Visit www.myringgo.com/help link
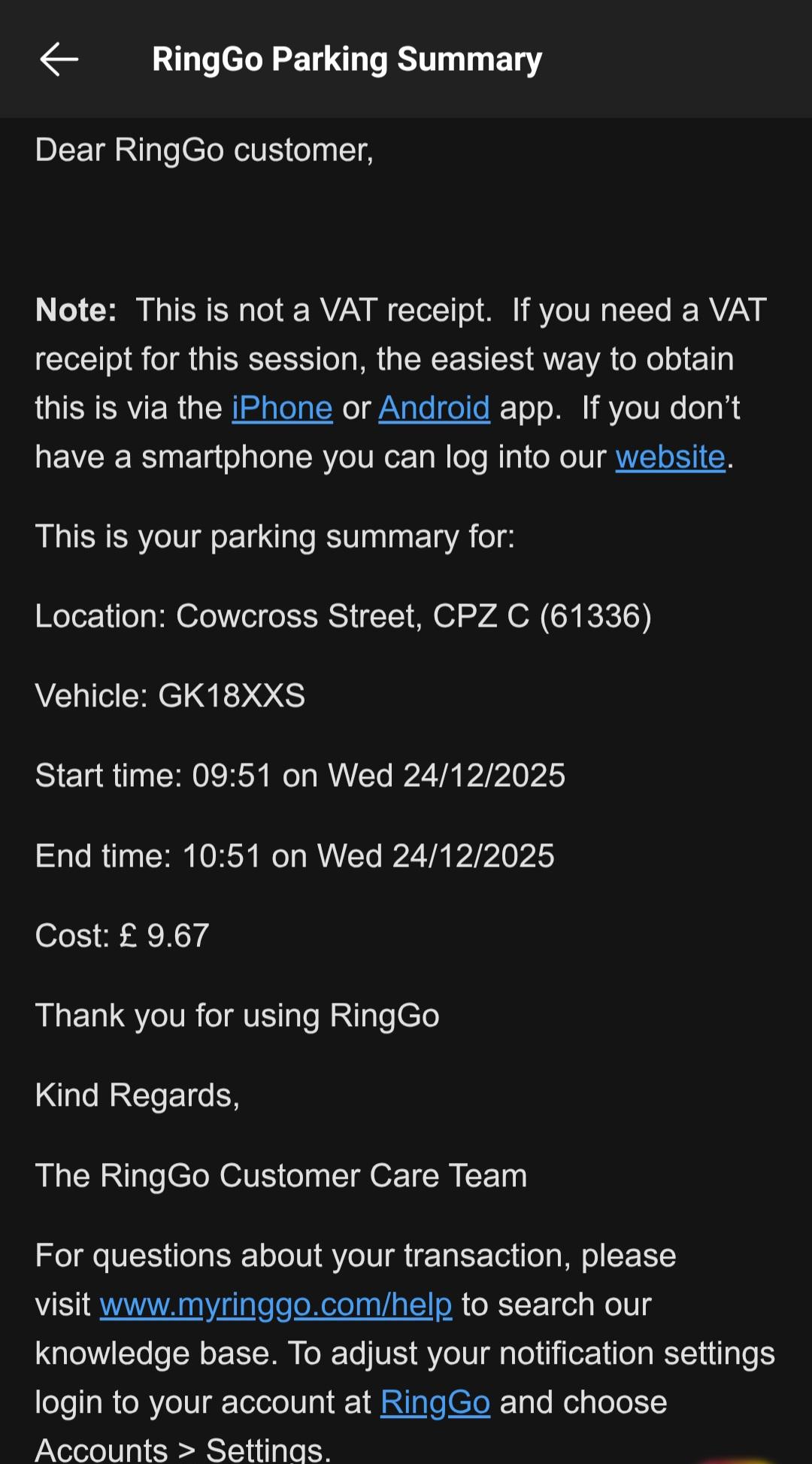 pos(276,1305)
